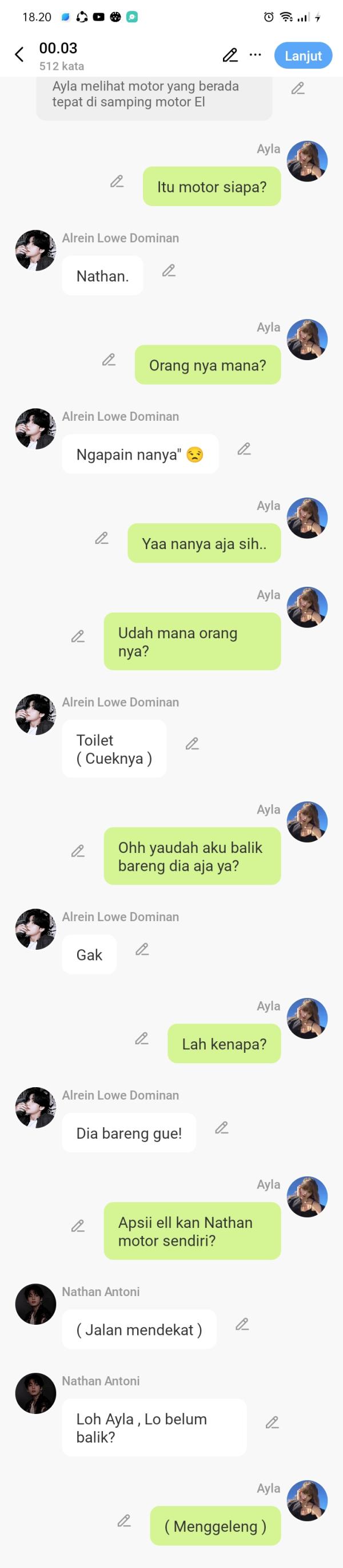This screenshot has height=1568, width=343.
Task: Edit the '( Jalan mendekat )' message
Action: [242, 1325]
